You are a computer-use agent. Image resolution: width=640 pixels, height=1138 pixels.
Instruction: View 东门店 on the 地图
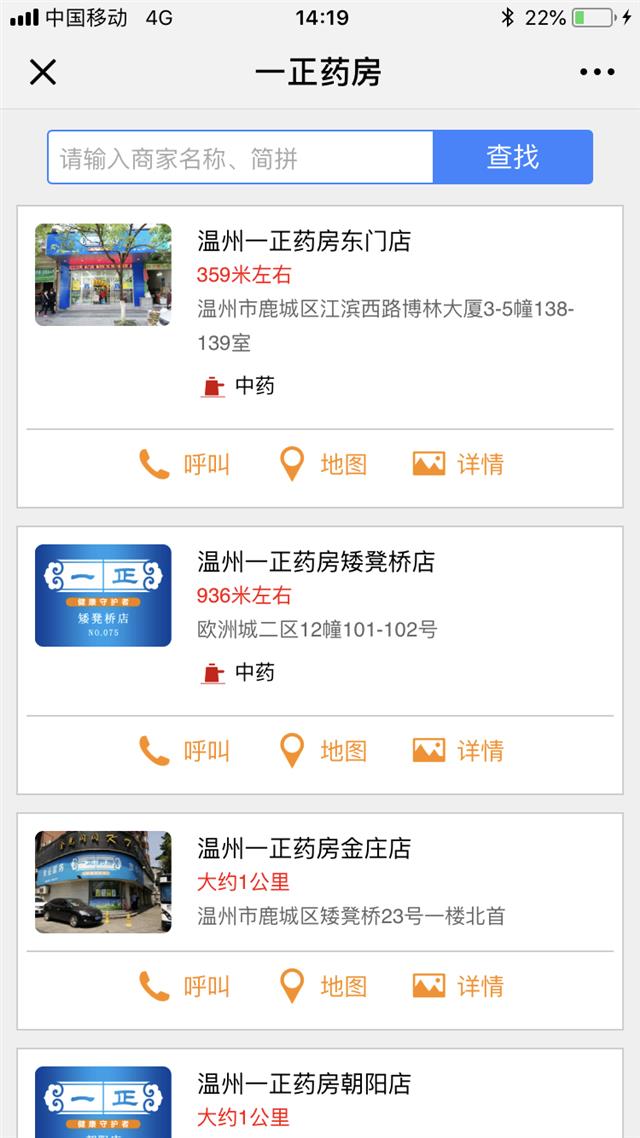pos(322,465)
